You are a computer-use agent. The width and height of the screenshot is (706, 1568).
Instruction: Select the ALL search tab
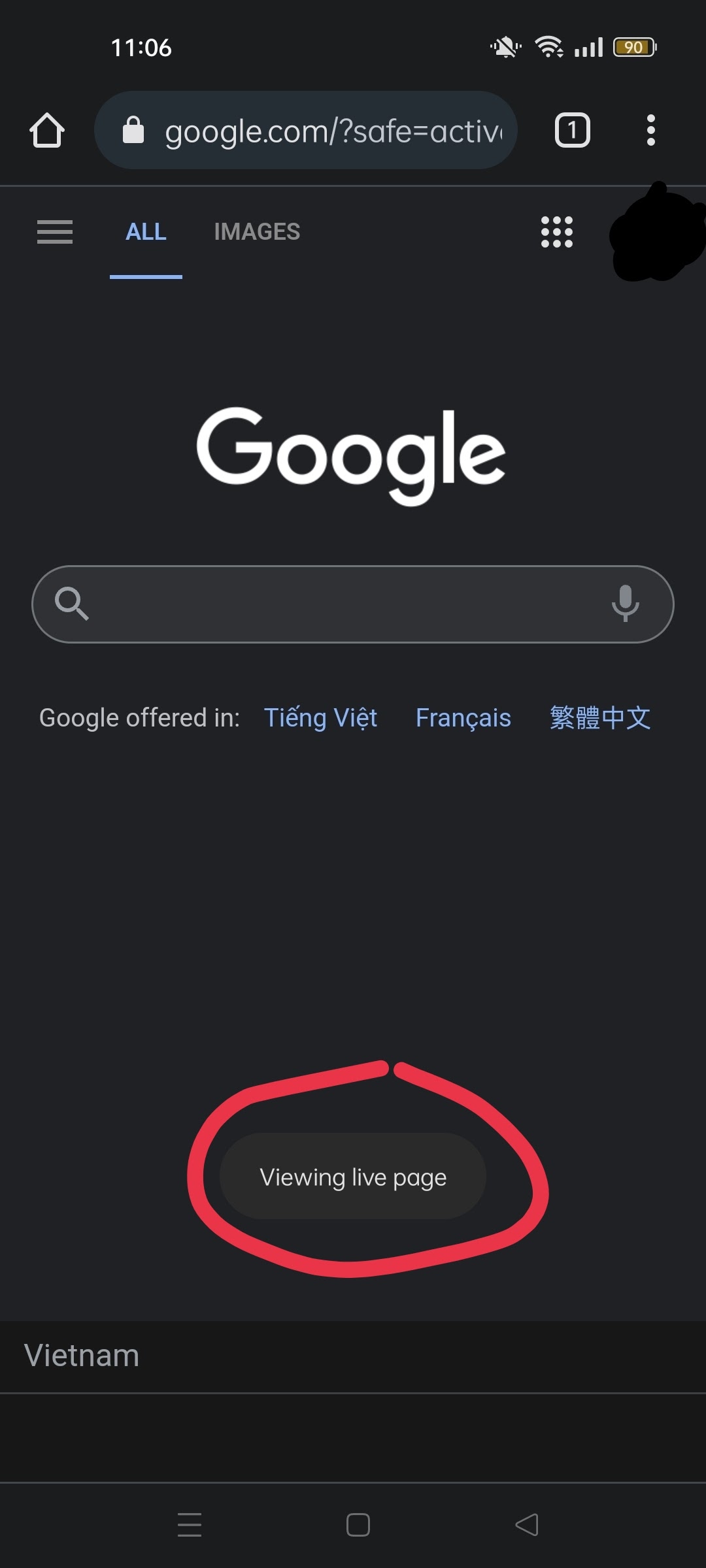(146, 232)
